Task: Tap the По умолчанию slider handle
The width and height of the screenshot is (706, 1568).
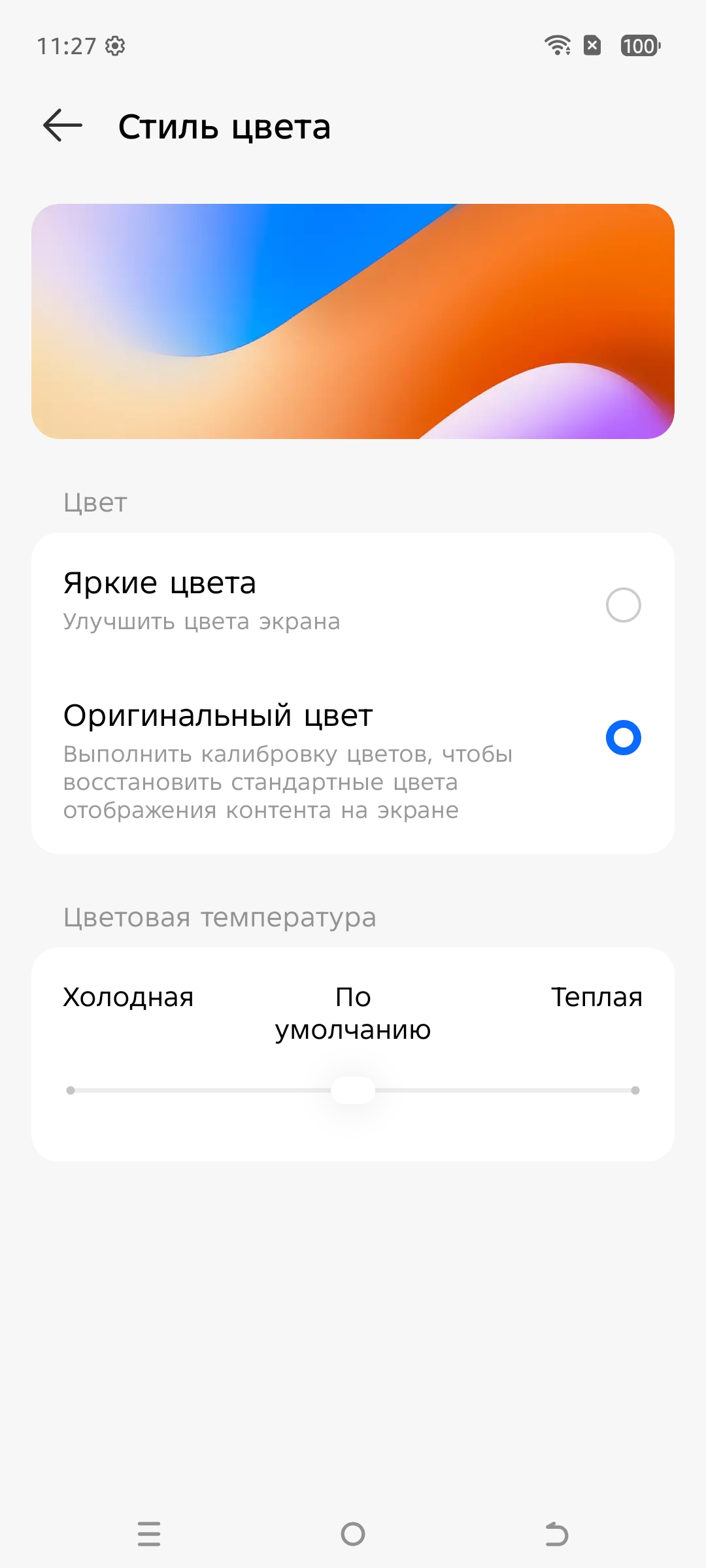Action: tap(353, 1090)
